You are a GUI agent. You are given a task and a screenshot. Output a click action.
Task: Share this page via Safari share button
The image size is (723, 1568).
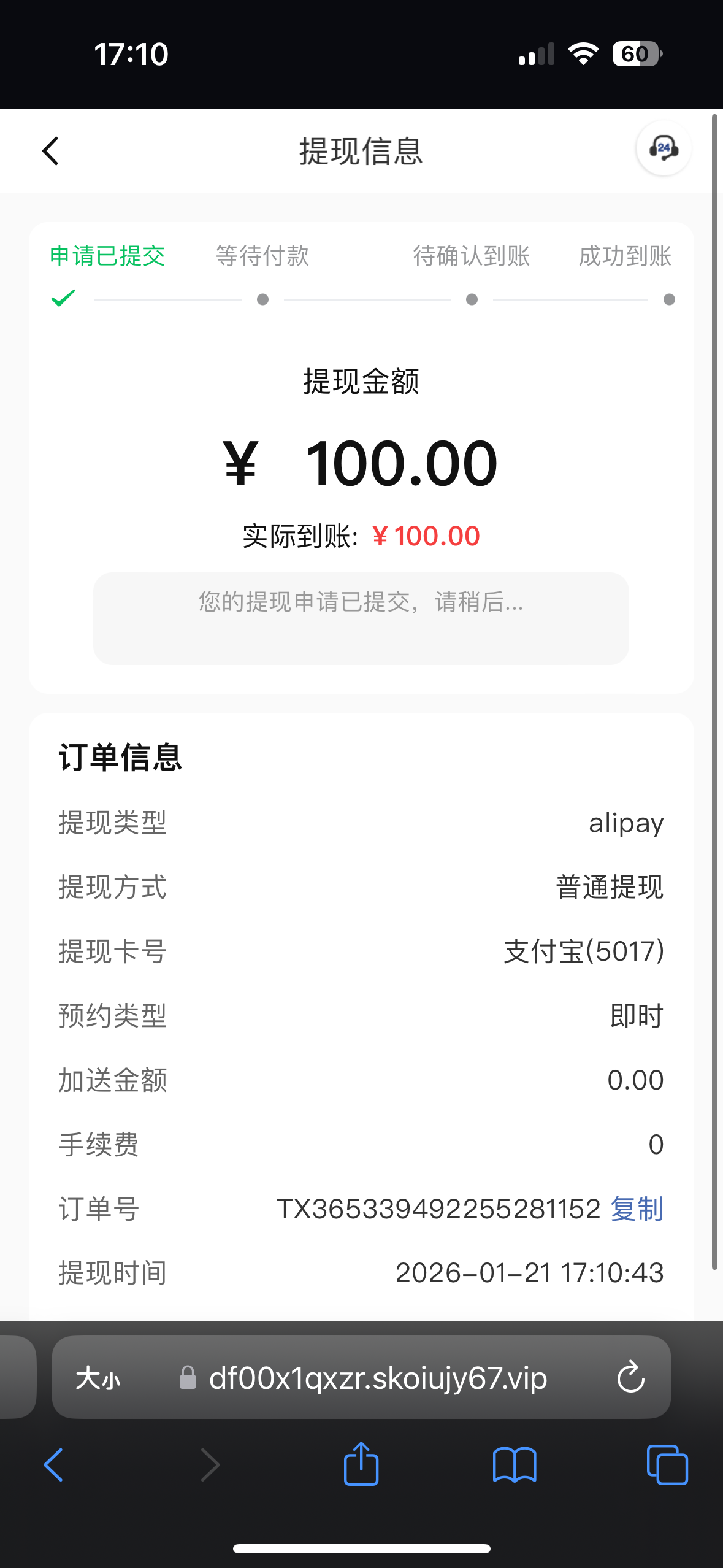[361, 1464]
